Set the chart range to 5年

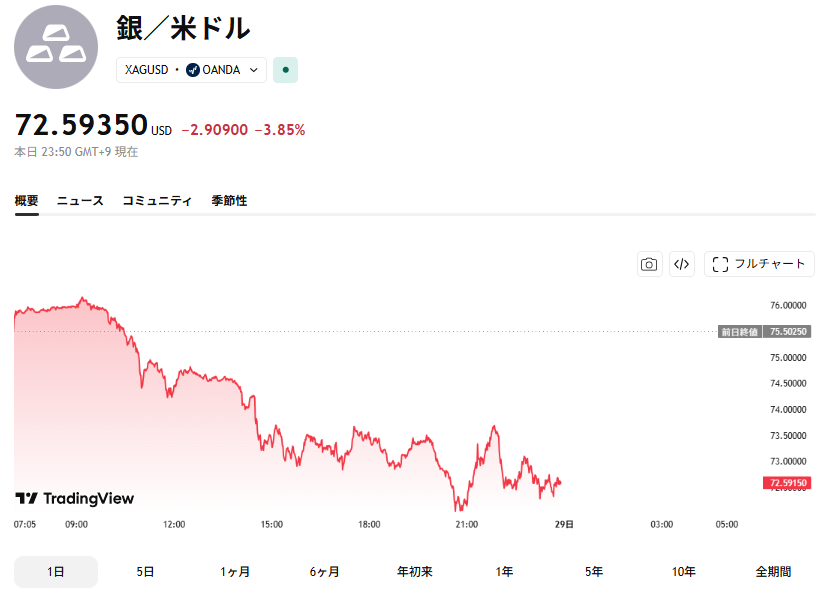(594, 572)
